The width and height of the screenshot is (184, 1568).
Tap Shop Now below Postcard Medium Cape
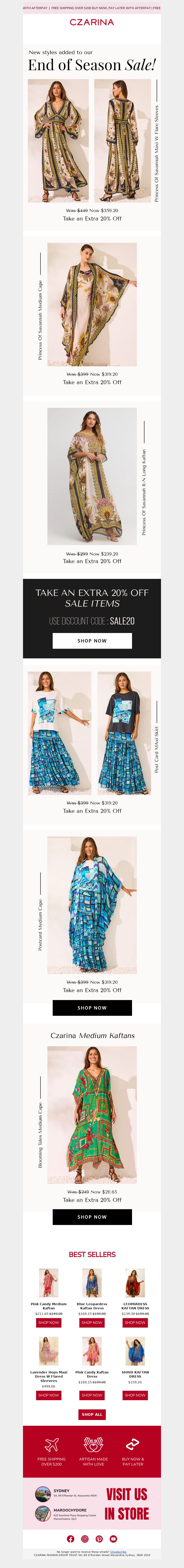[x=92, y=1007]
